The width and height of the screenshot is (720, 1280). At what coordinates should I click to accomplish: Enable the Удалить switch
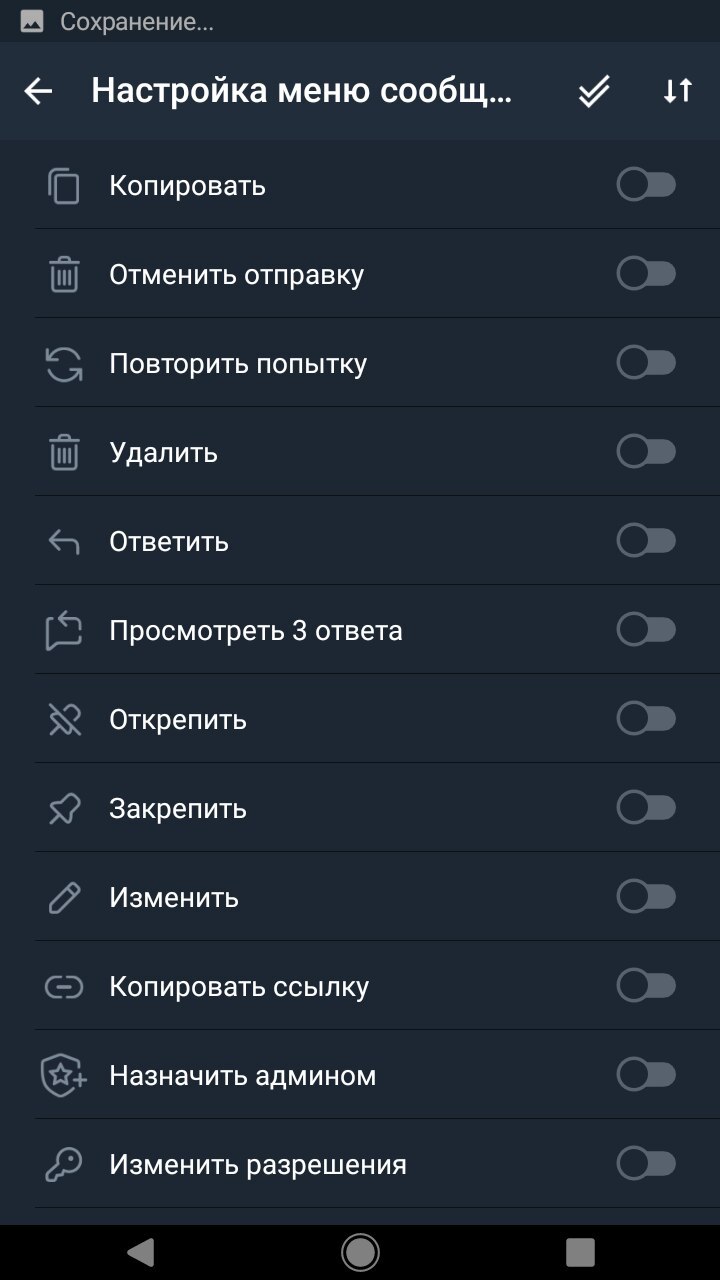(646, 452)
